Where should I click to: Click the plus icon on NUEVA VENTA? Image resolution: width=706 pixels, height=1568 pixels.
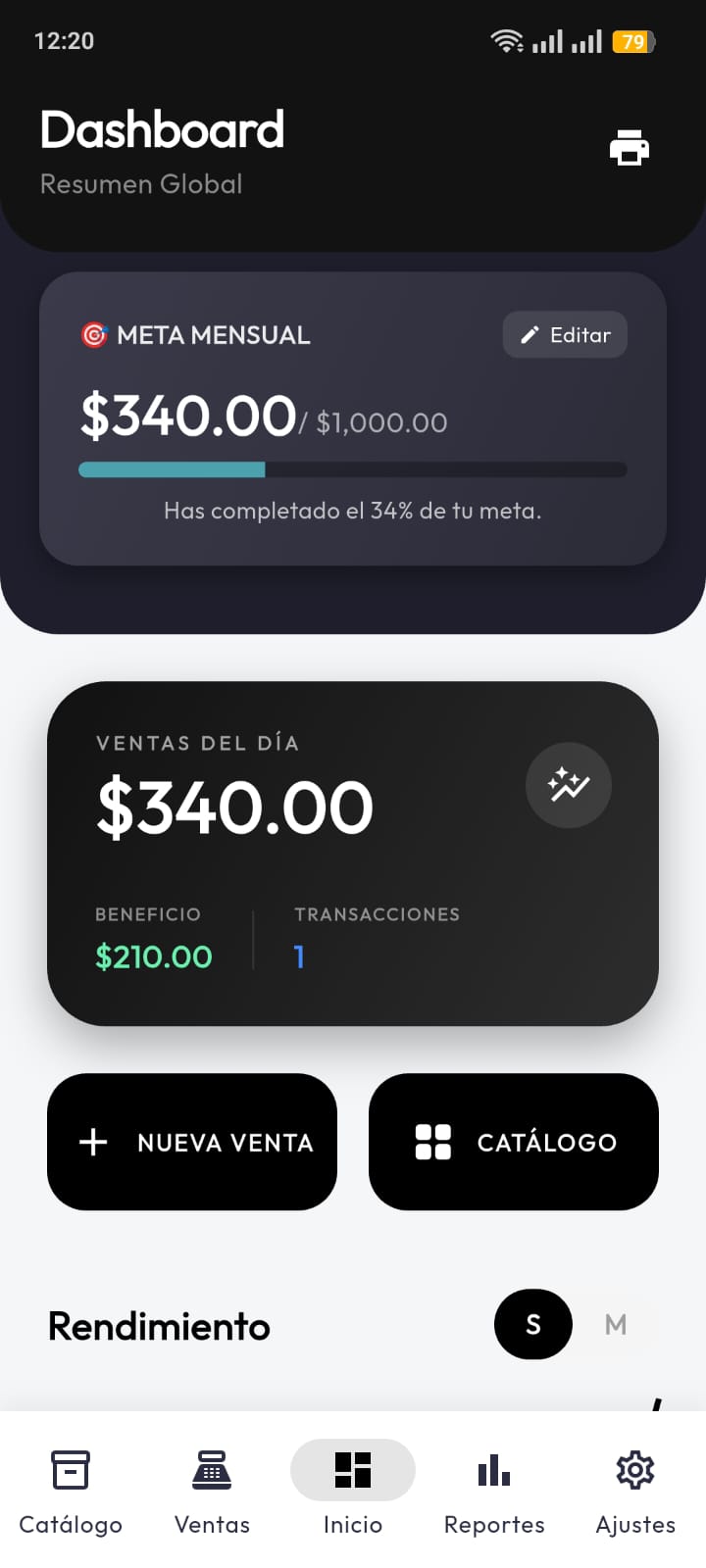point(91,1142)
